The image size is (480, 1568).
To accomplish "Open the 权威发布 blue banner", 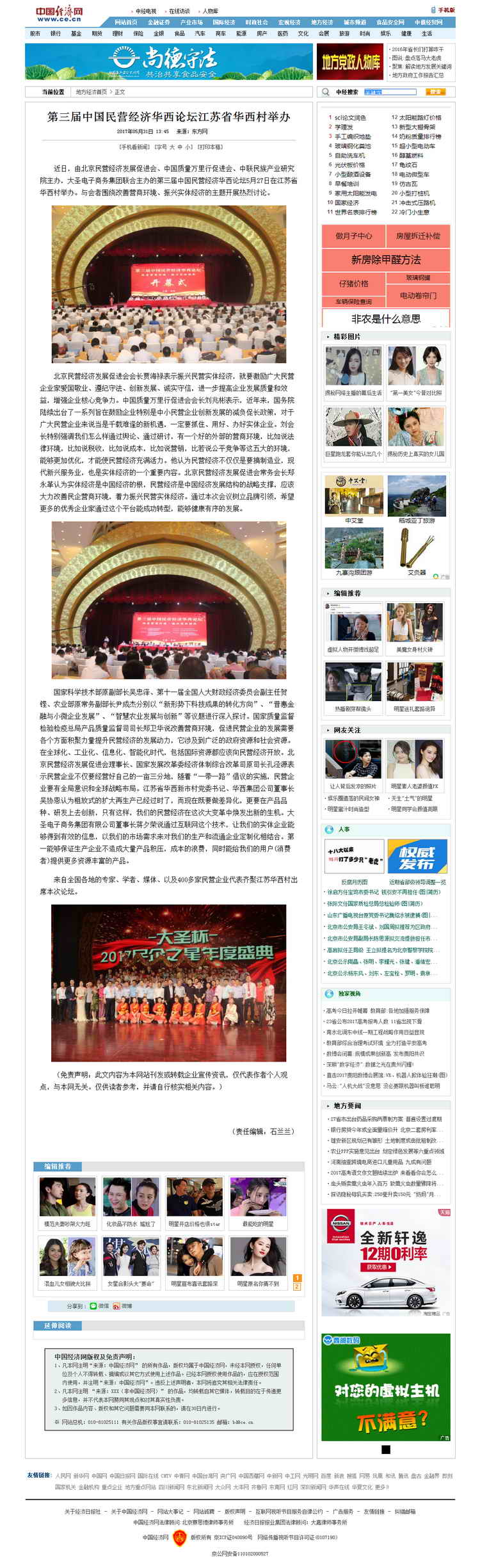I will click(417, 856).
